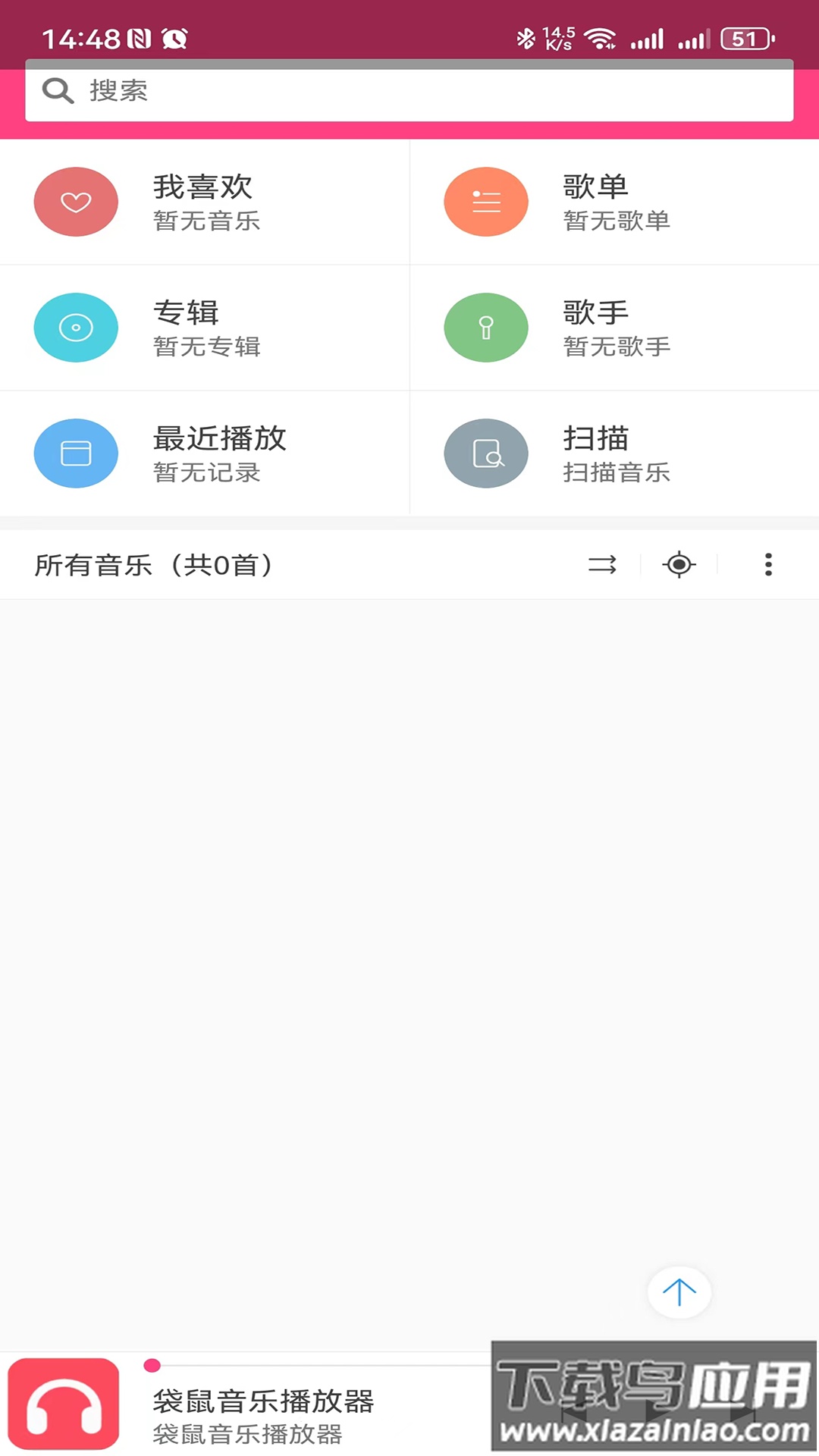The width and height of the screenshot is (819, 1456).
Task: Tap the scroll-to-top arrow button
Action: coord(679,1293)
